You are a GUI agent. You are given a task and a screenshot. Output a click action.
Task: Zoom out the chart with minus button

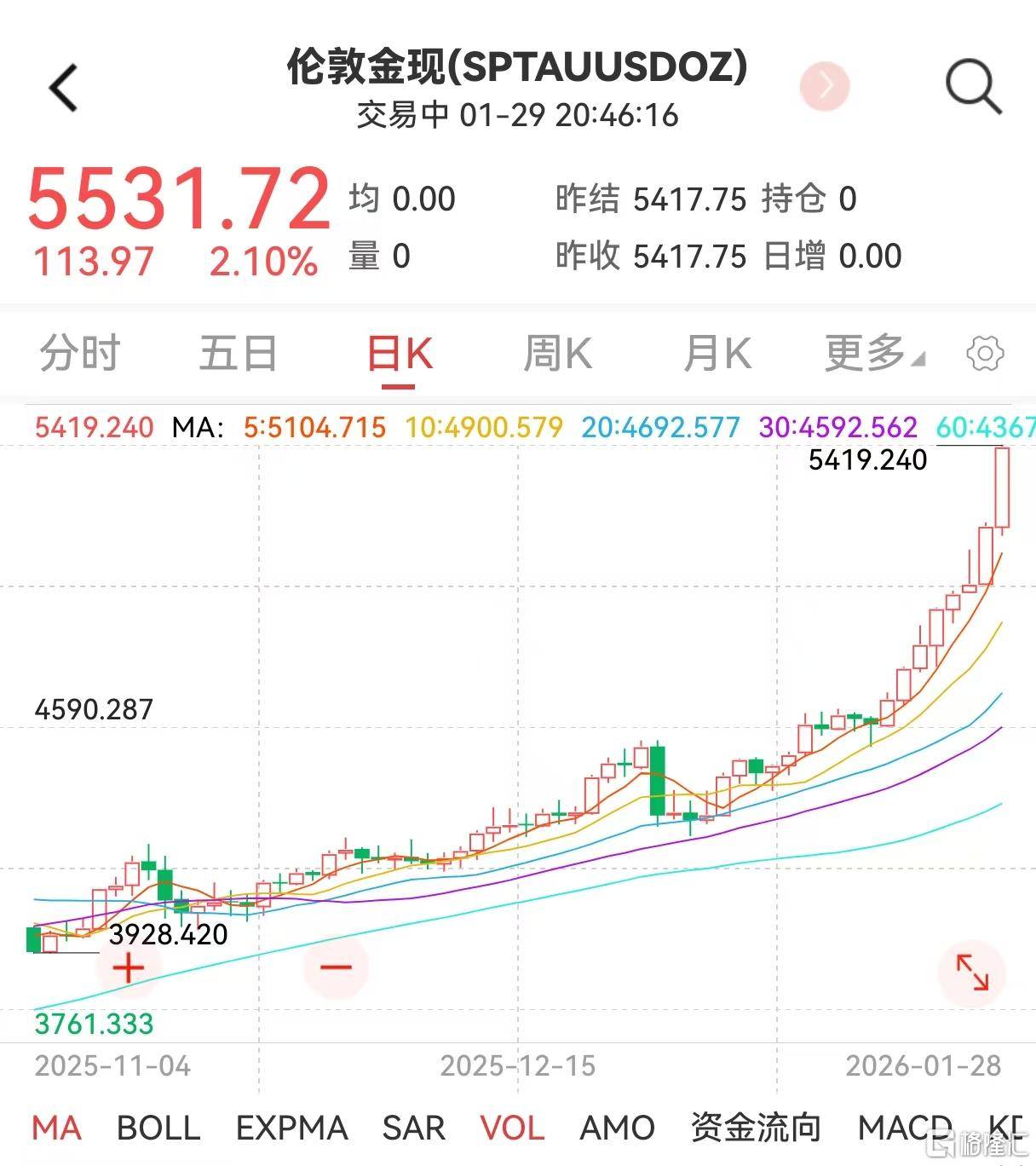click(x=336, y=967)
